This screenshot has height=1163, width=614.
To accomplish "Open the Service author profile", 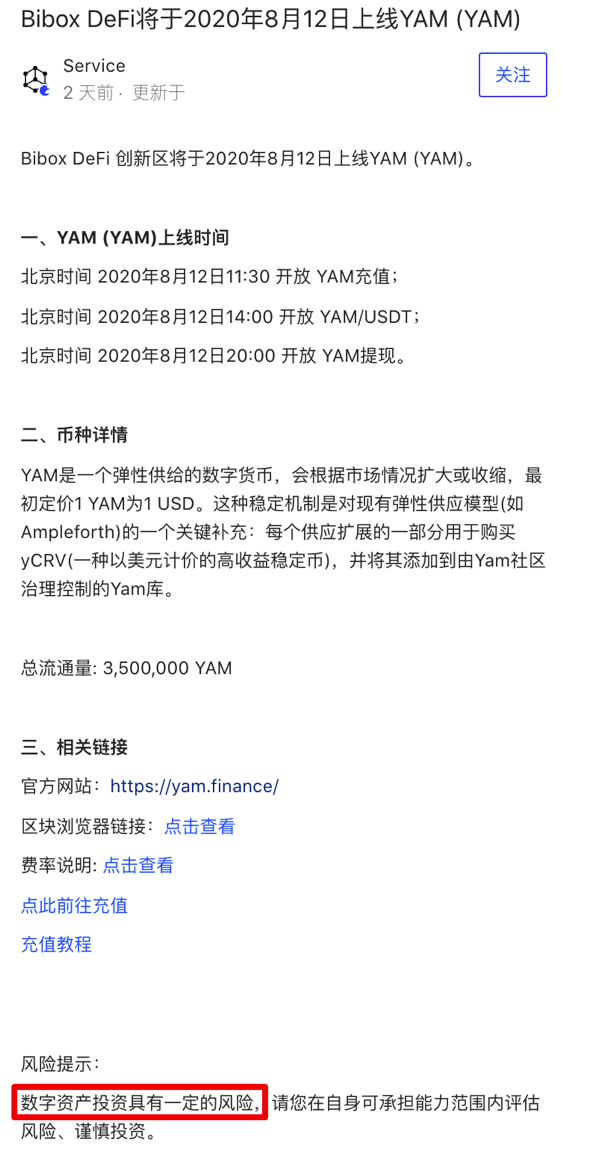I will 94,66.
